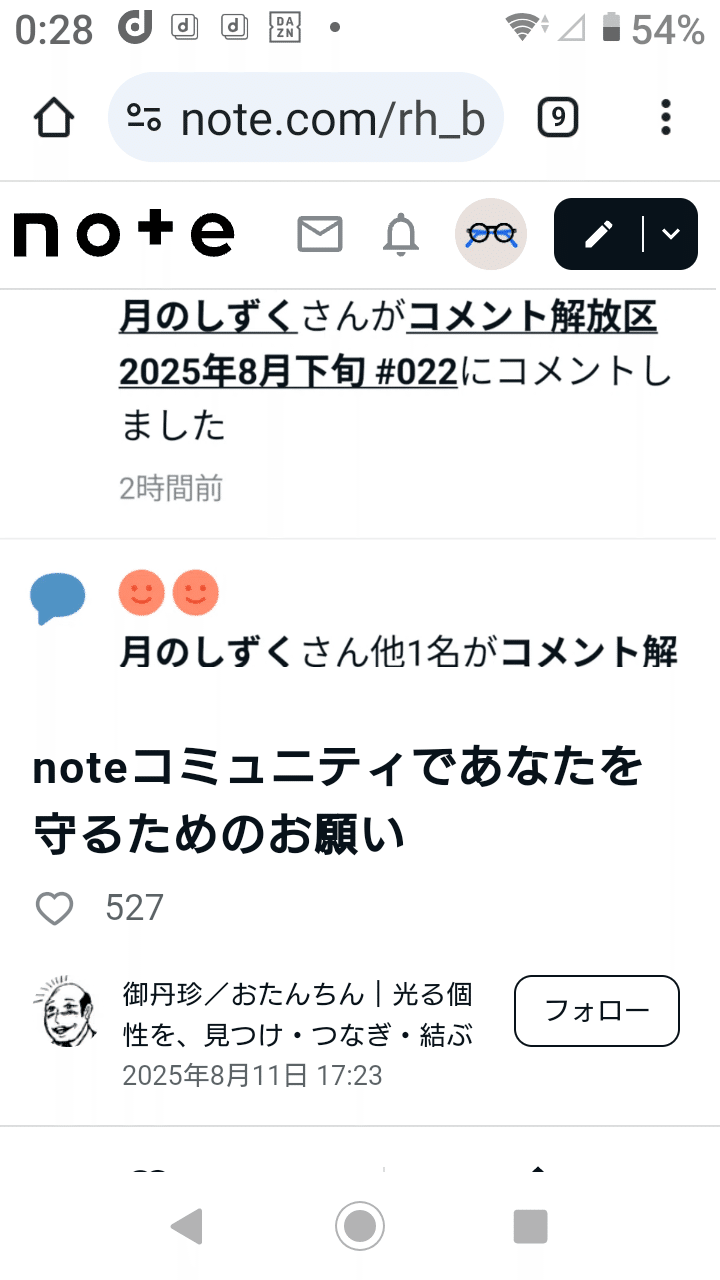Expand the chevron next to the pencil button
Image resolution: width=720 pixels, height=1280 pixels.
668,233
